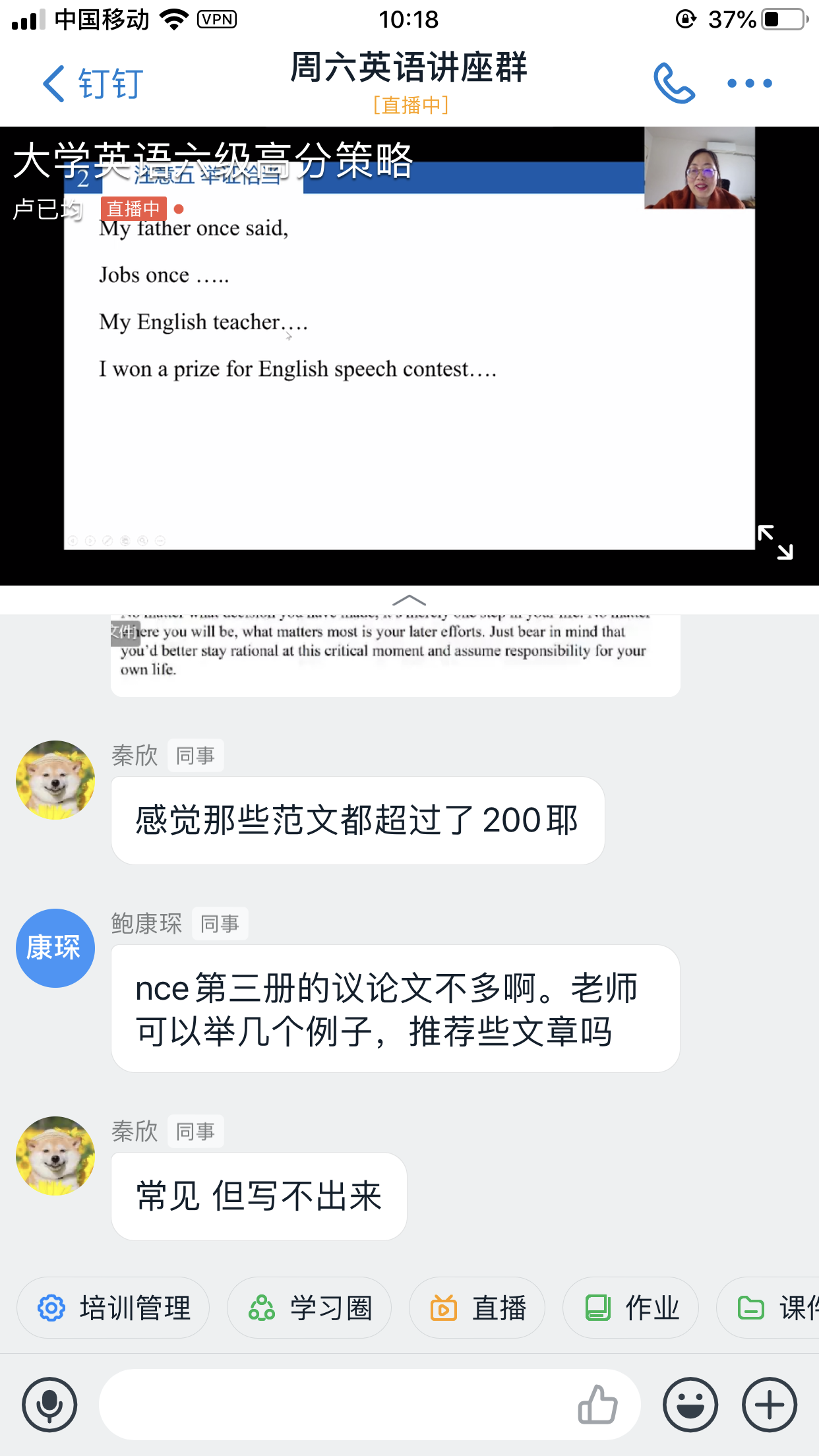The image size is (819, 1456).
Task: Open the plus attachment menu
Action: click(x=769, y=1405)
